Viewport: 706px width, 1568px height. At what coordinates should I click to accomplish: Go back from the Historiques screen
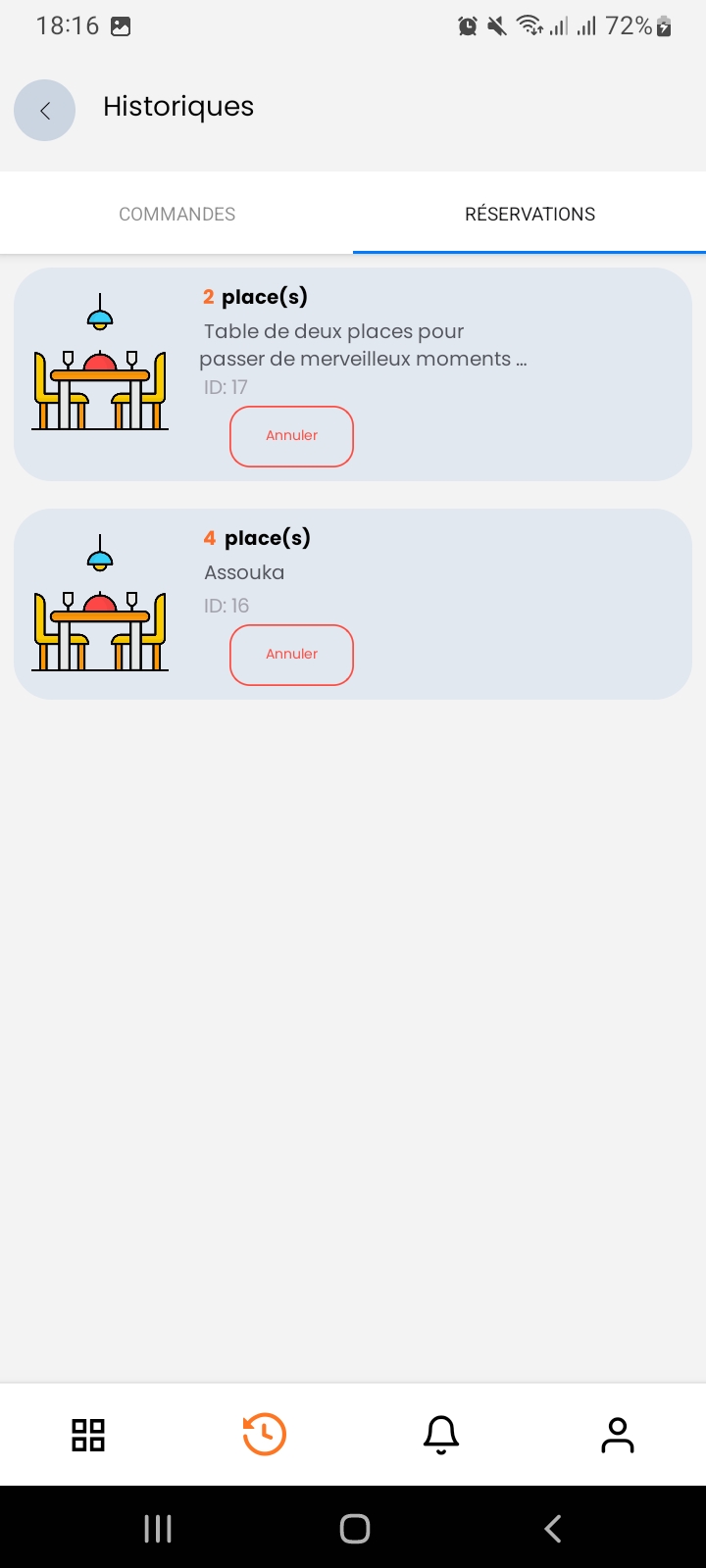44,110
